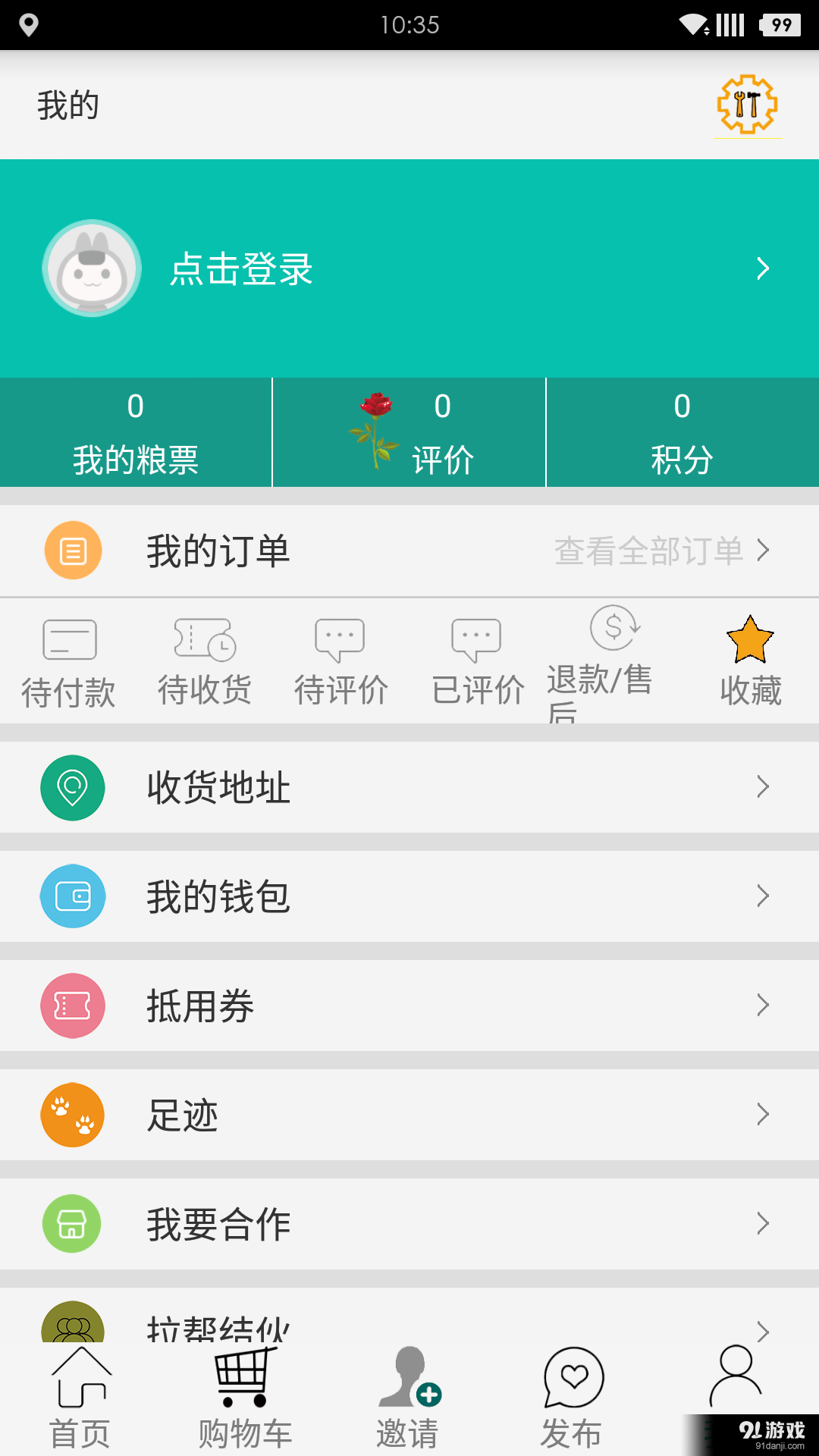Click the paw-print 足迹 footprints icon
Viewport: 819px width, 1456px height.
pyautogui.click(x=72, y=1115)
